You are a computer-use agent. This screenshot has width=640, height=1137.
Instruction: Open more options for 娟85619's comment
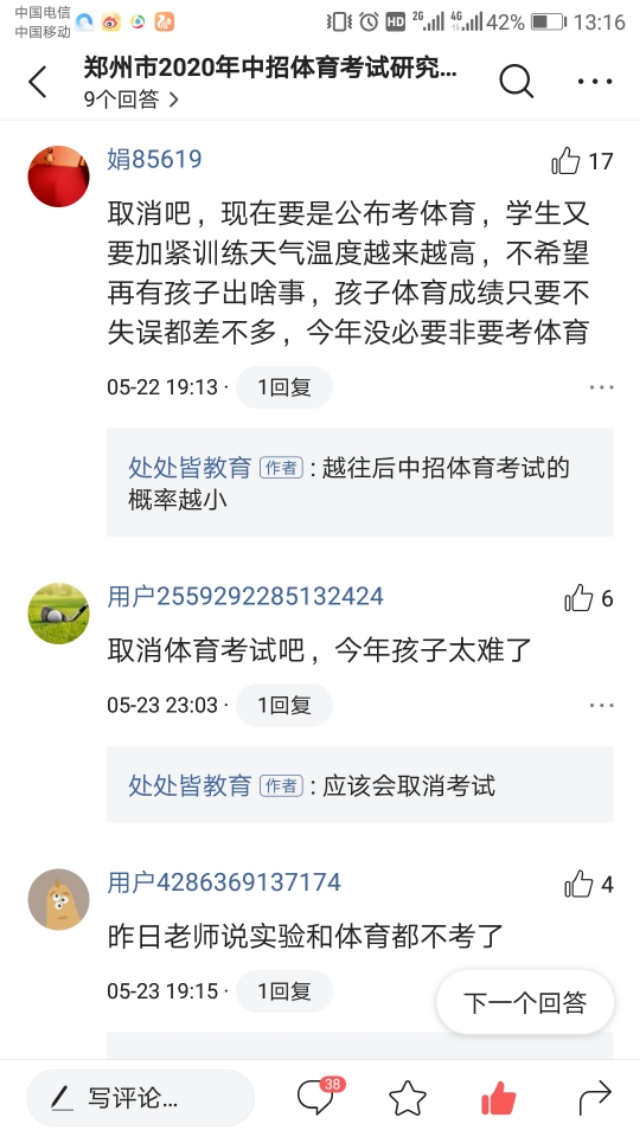point(602,387)
